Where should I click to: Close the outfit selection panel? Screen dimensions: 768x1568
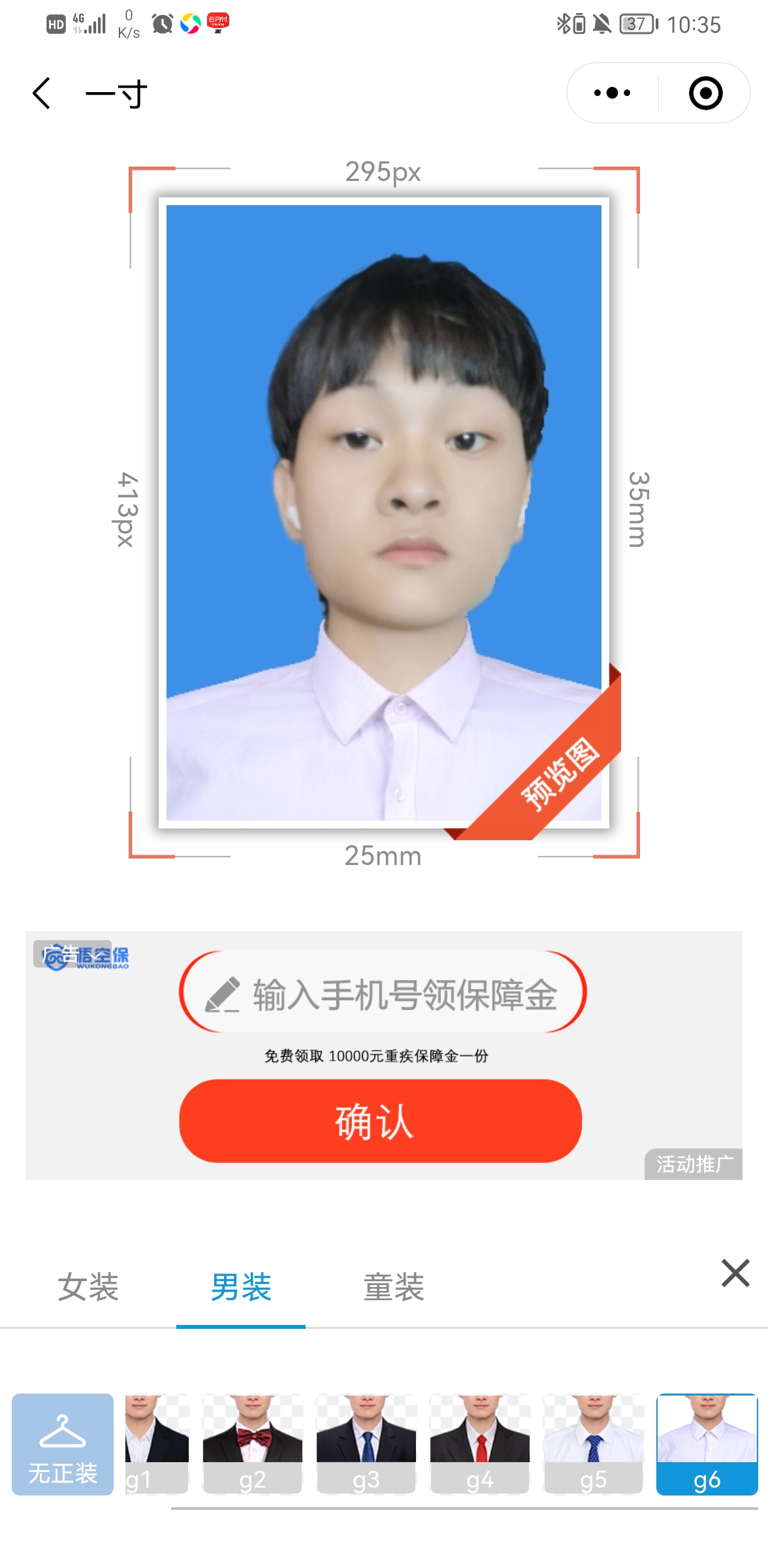point(735,1273)
